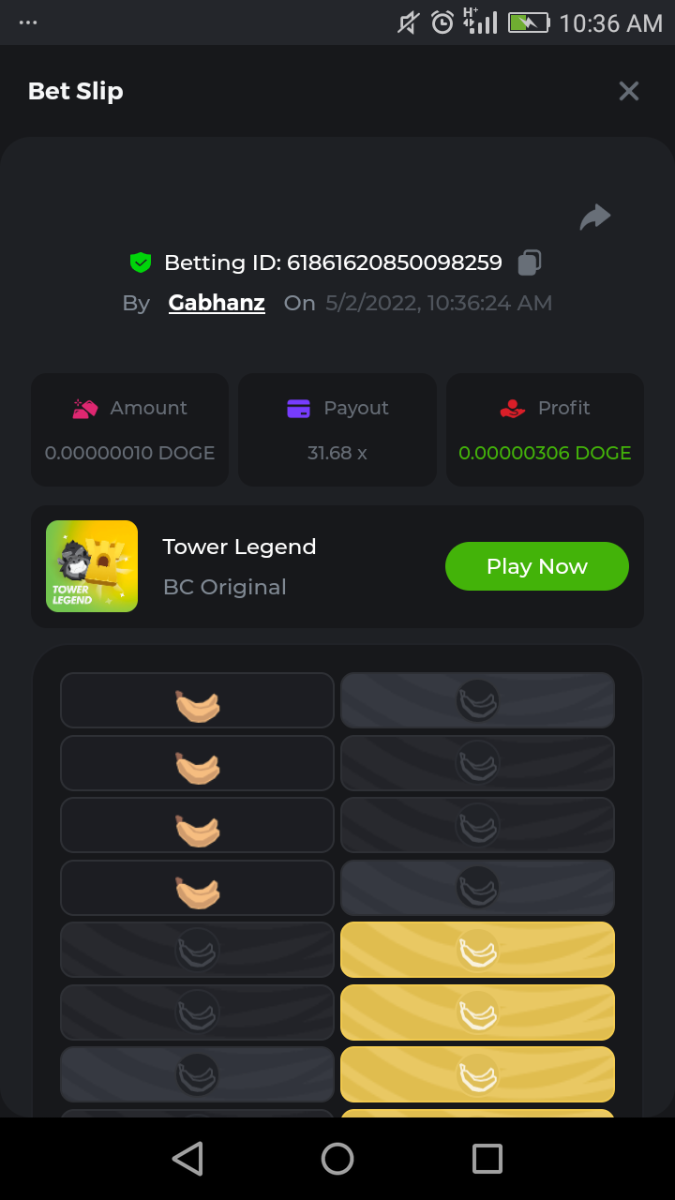Open the Tower Legend game thumbnail

[92, 567]
